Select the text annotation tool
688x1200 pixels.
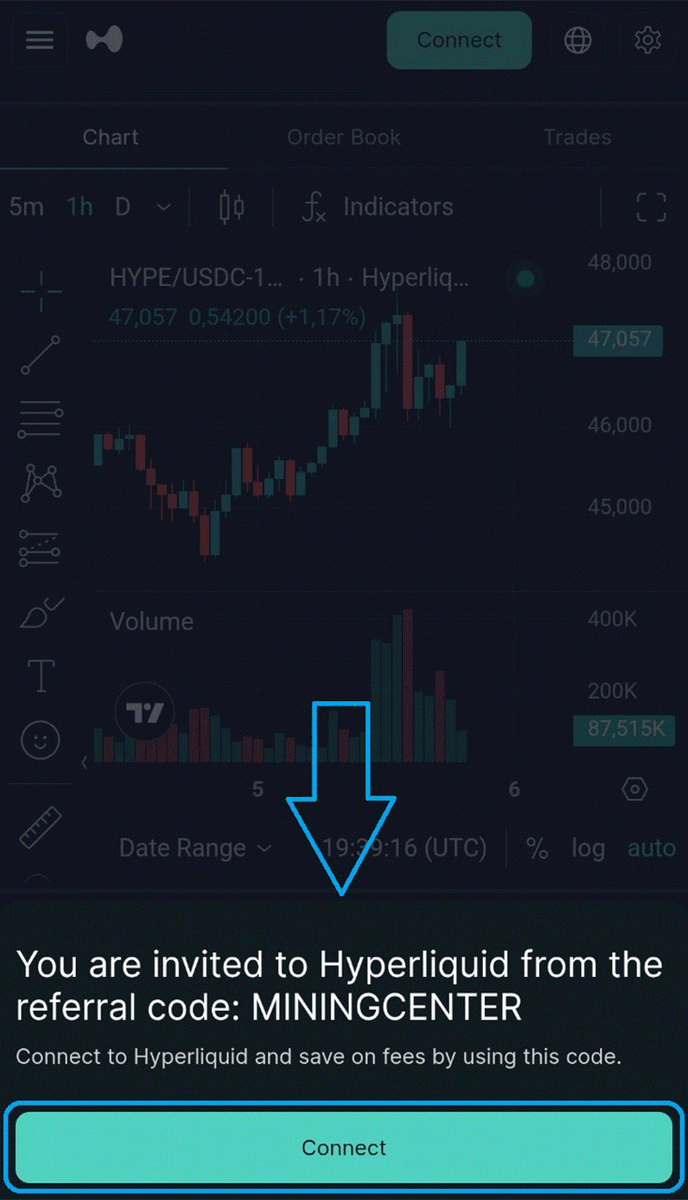[x=40, y=676]
